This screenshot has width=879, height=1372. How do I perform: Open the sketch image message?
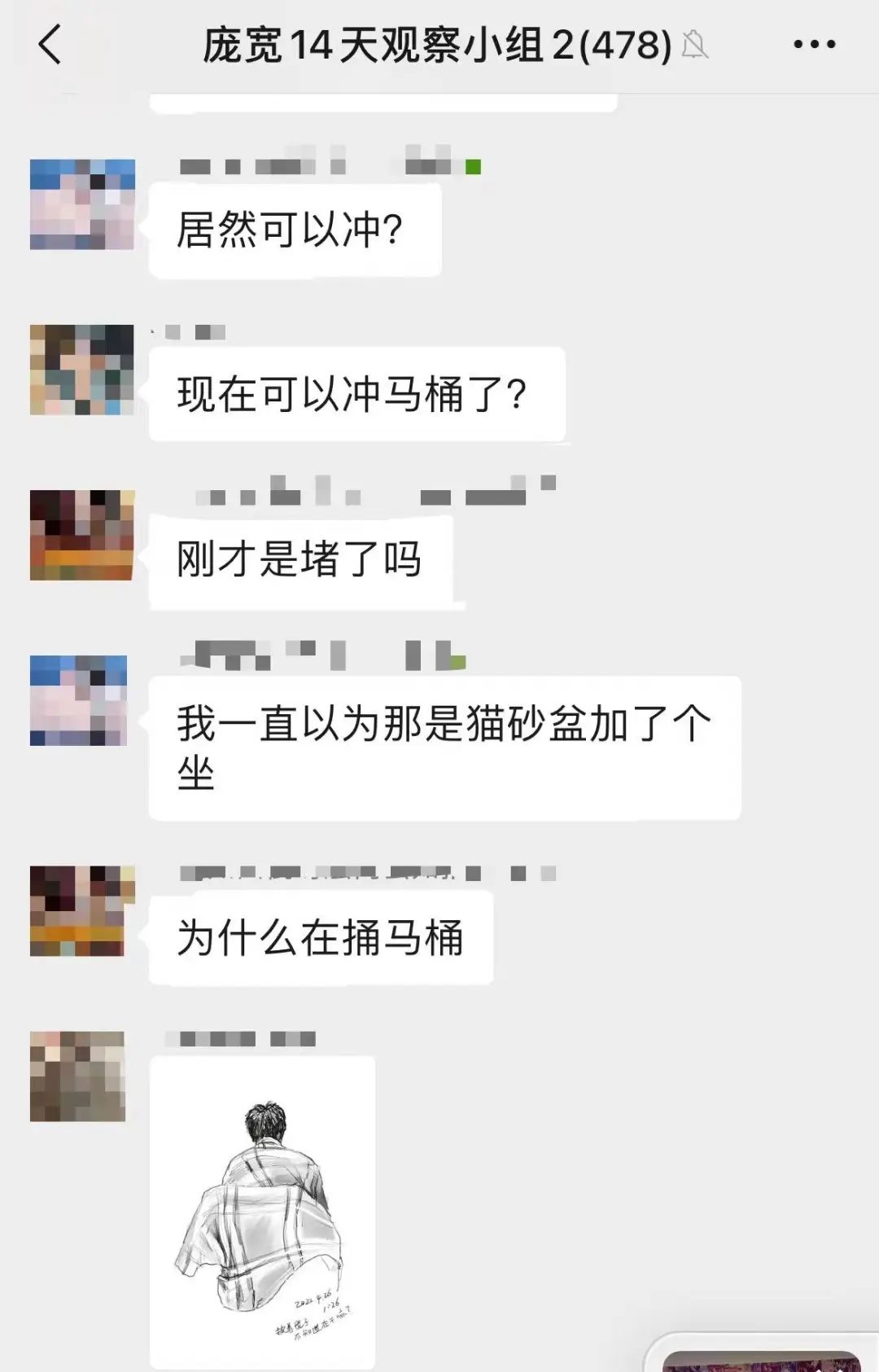coord(263,1212)
